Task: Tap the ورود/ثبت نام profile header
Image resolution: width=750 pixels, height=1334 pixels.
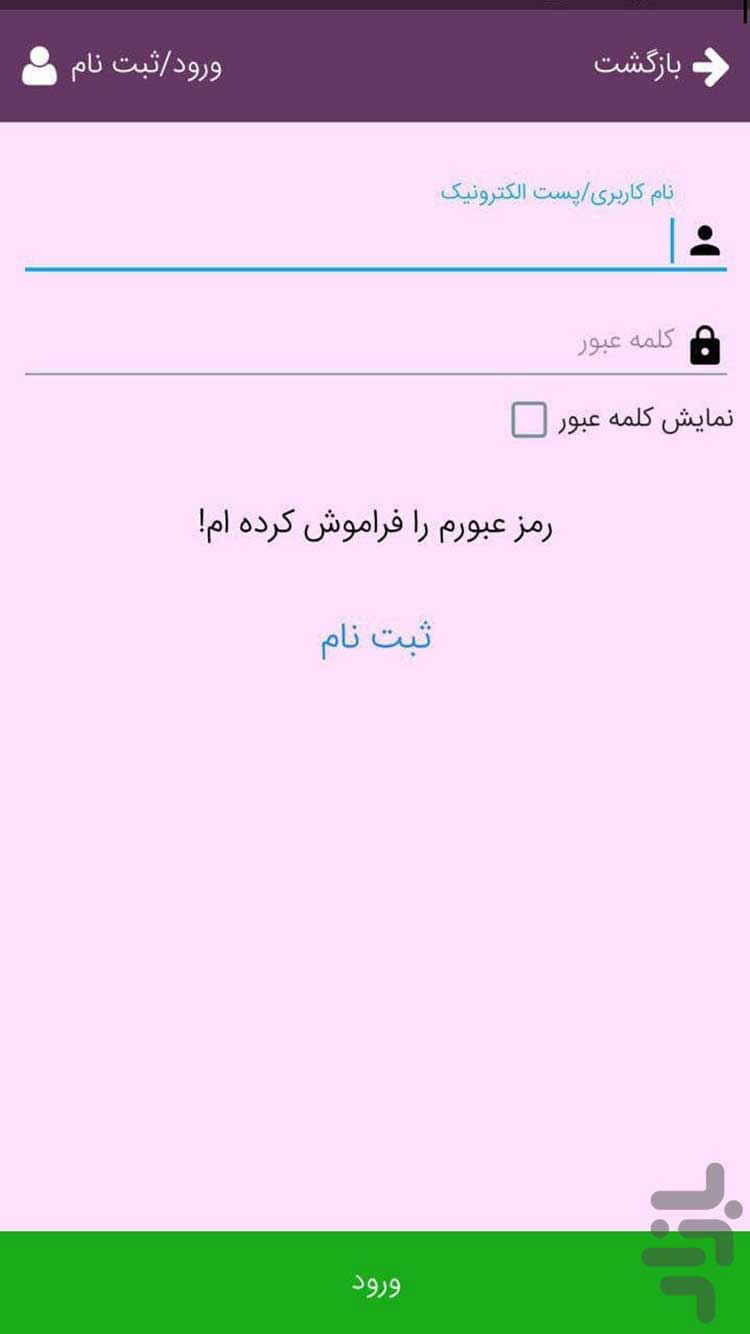Action: [x=122, y=67]
